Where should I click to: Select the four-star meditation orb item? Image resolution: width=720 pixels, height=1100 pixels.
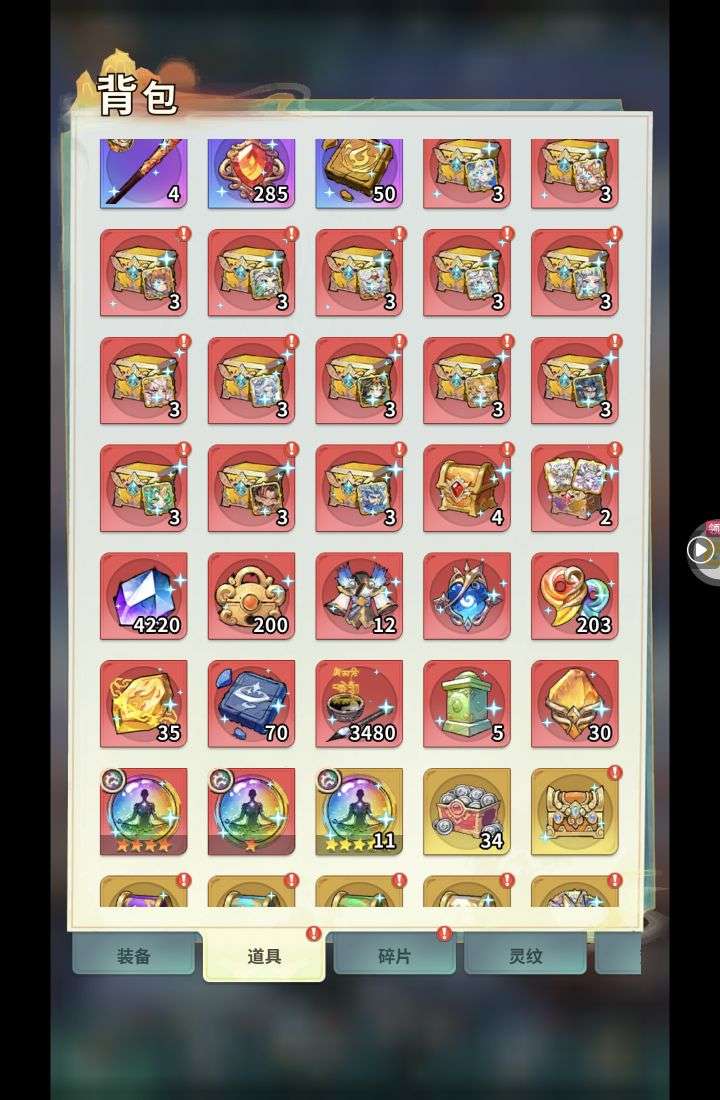pos(143,812)
